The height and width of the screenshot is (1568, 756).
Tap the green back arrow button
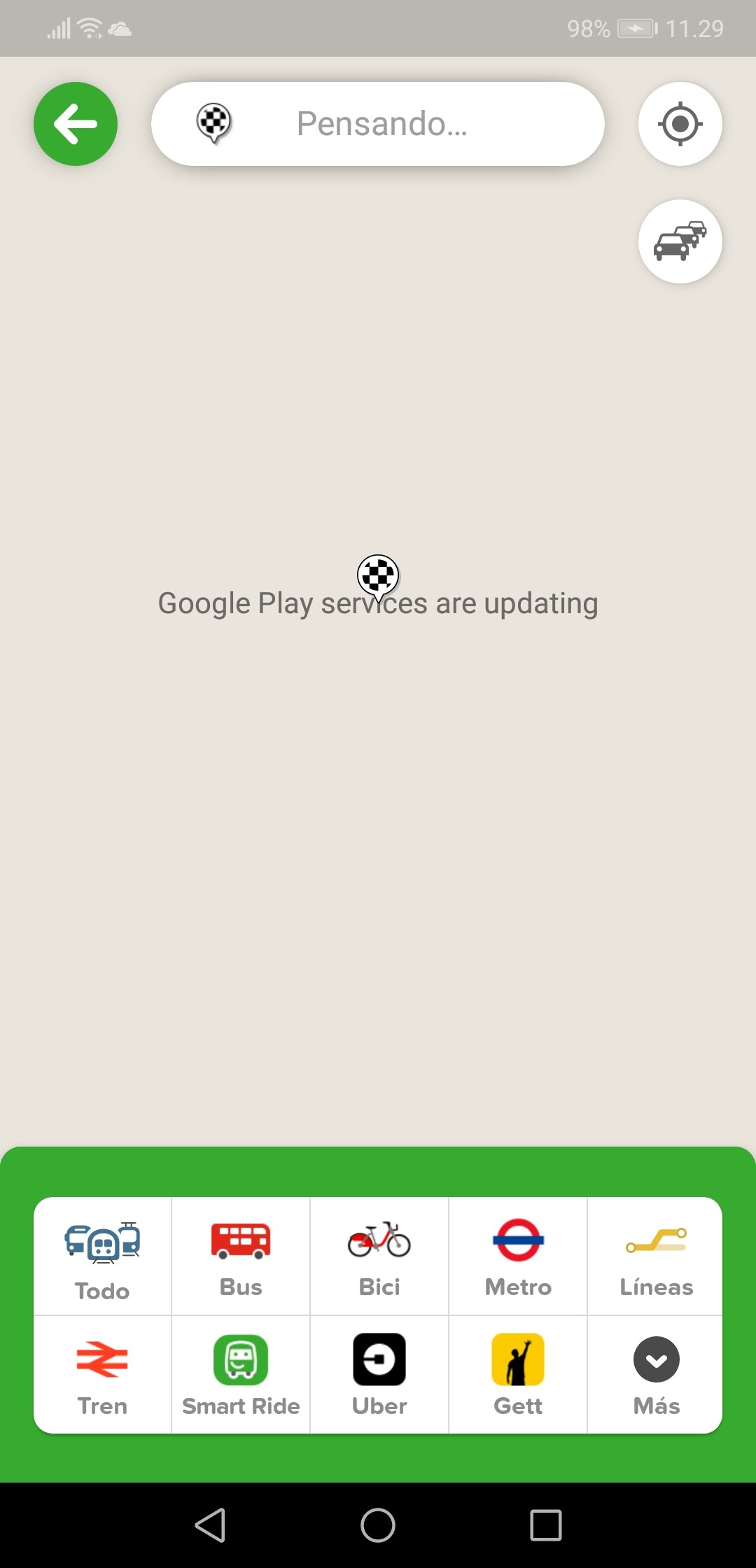point(76,124)
